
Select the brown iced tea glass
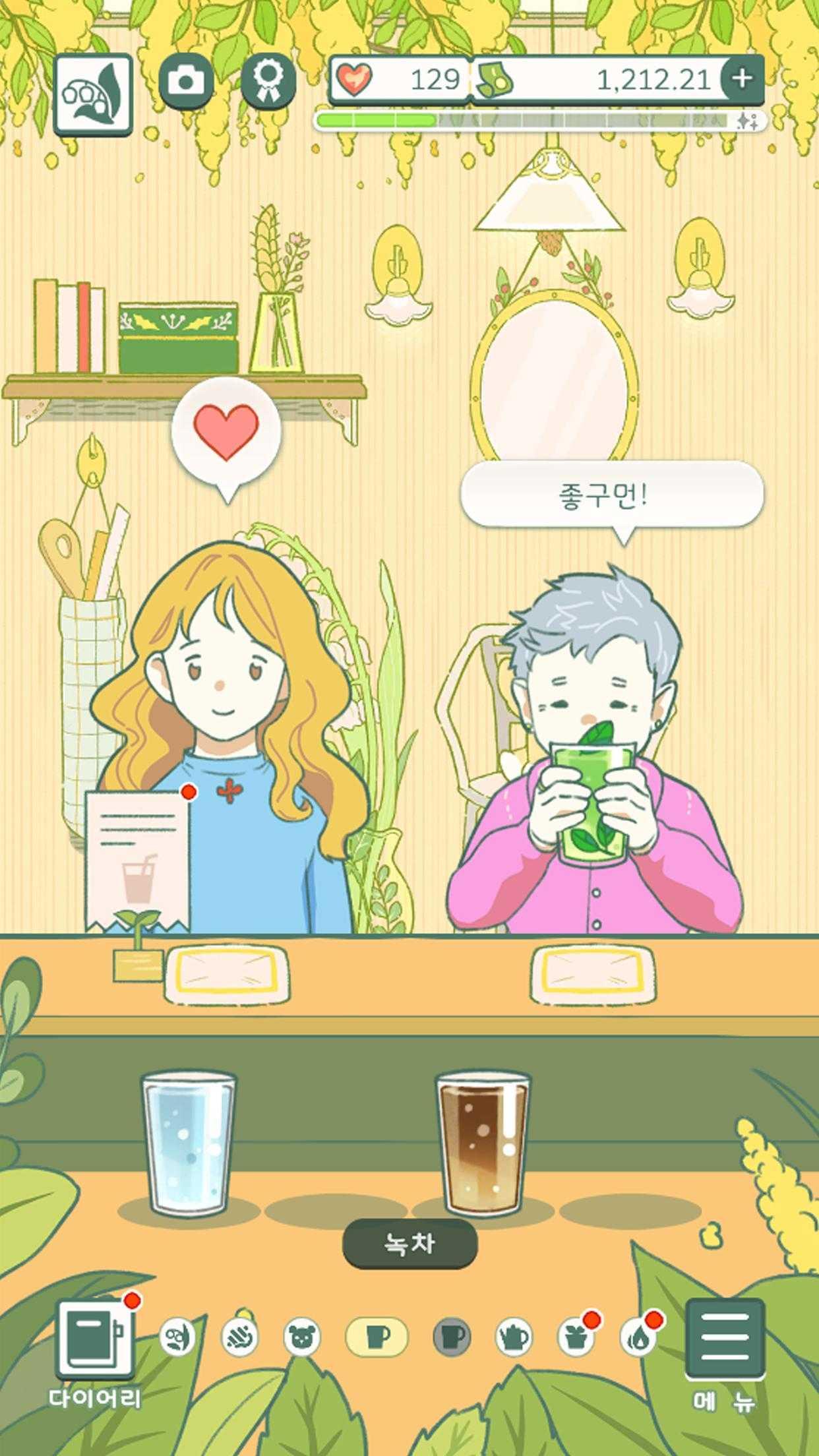click(483, 1145)
